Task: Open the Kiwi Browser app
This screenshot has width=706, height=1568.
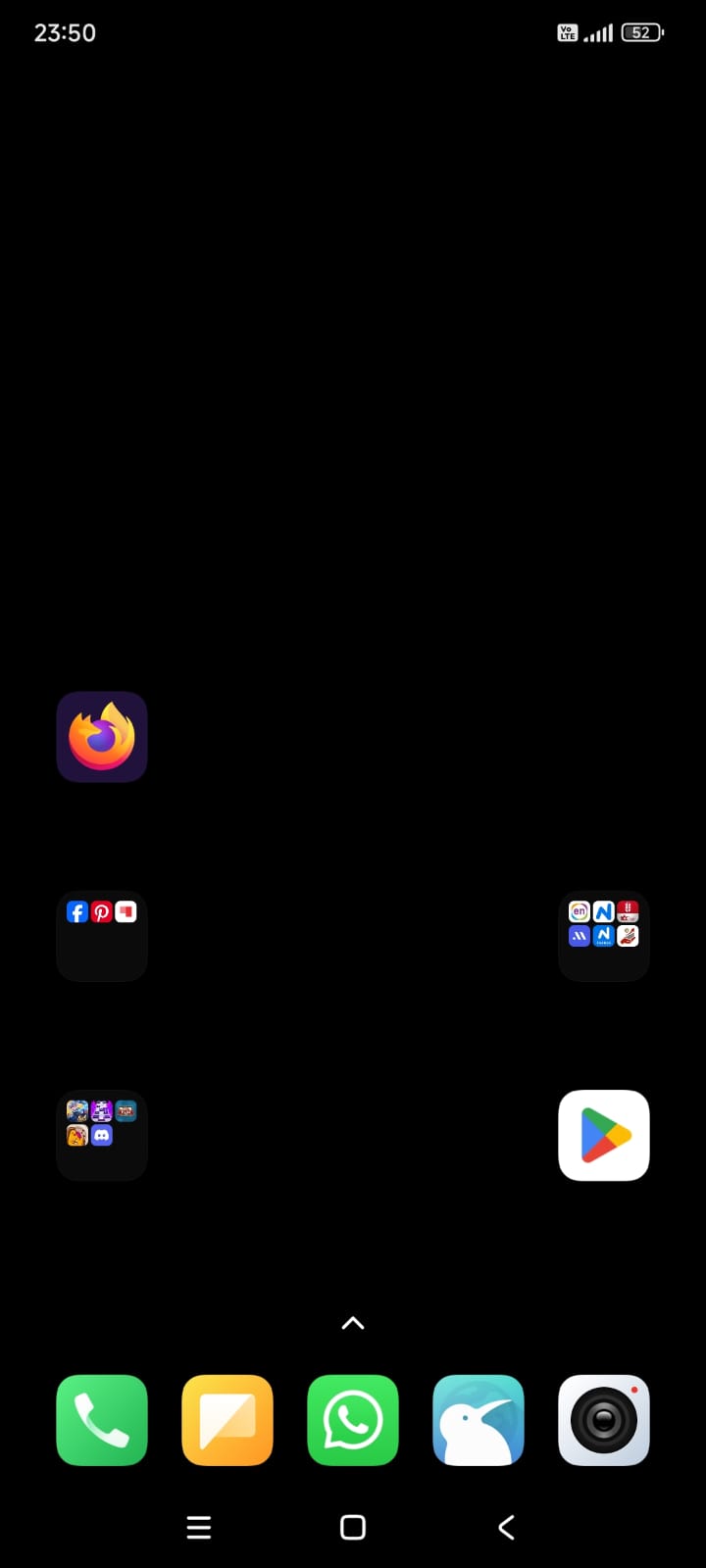Action: pyautogui.click(x=479, y=1420)
